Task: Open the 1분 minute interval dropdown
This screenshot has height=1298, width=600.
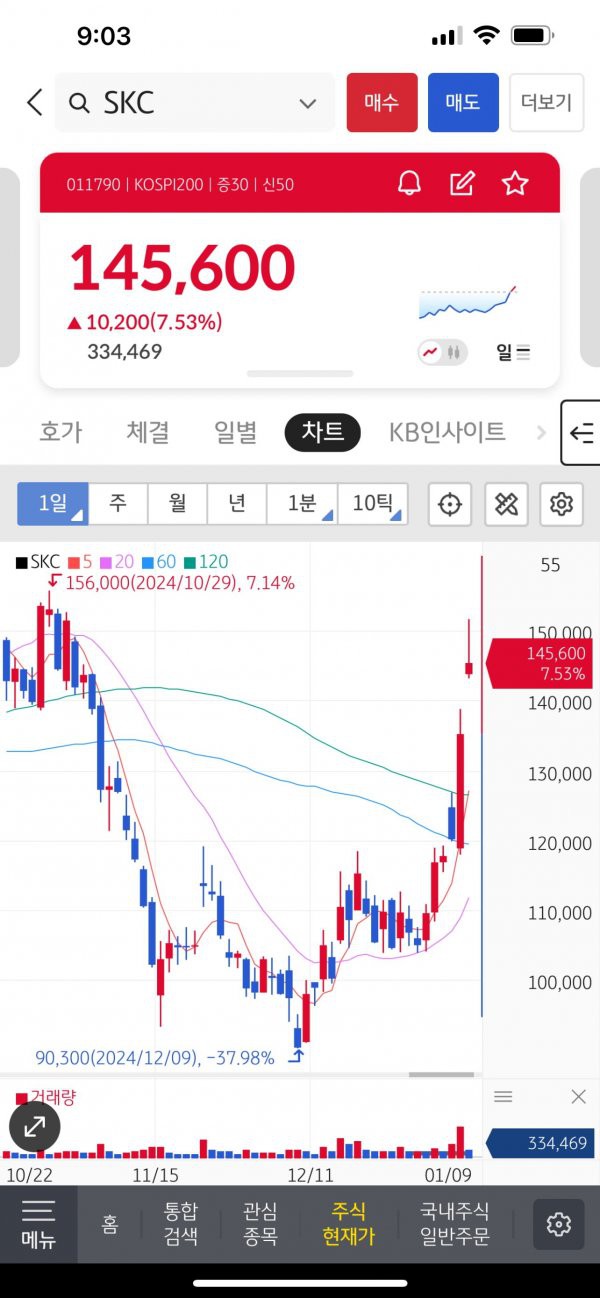Action: tap(302, 503)
